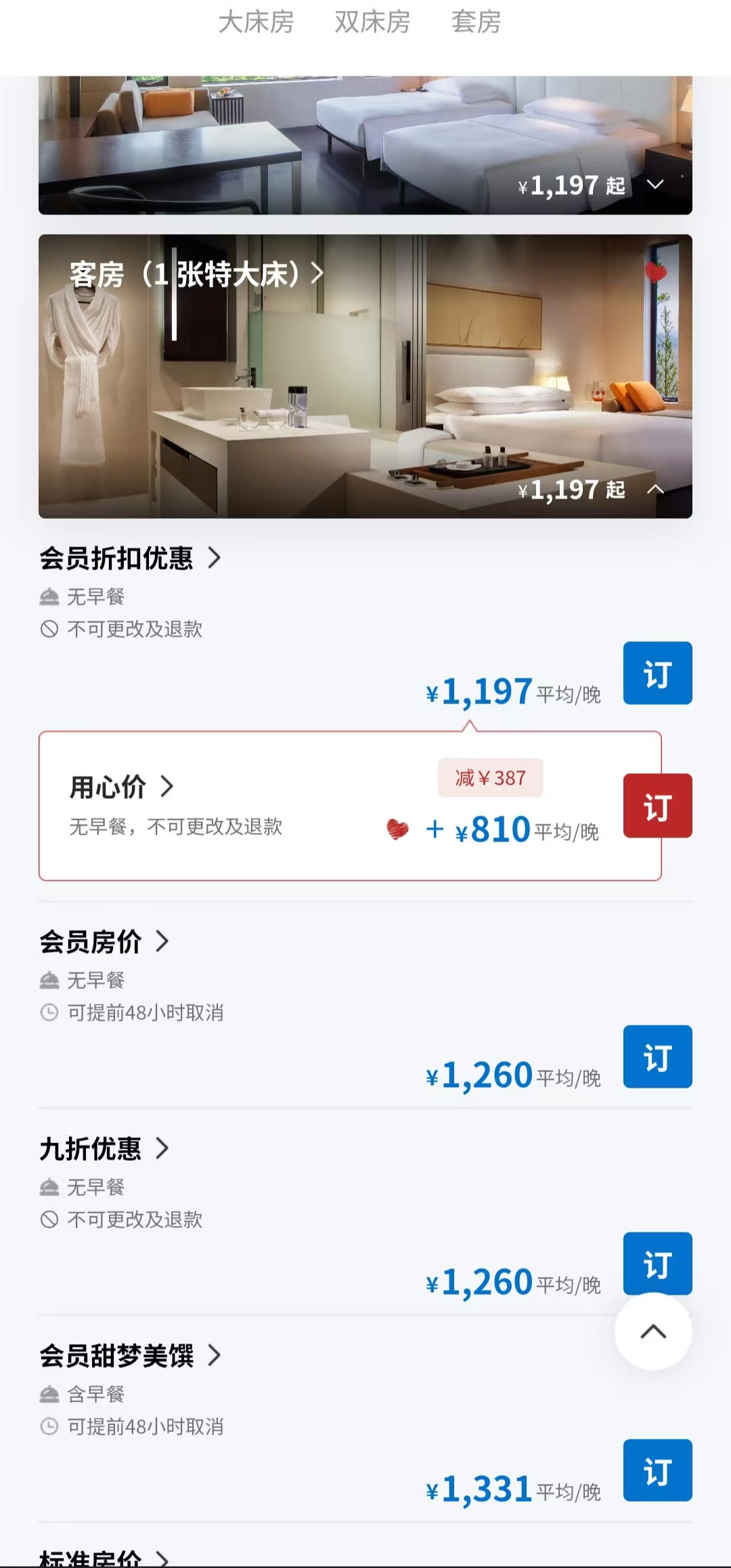Tap the back-to-top circular arrow button
Image resolution: width=731 pixels, height=1568 pixels.
pyautogui.click(x=654, y=1330)
